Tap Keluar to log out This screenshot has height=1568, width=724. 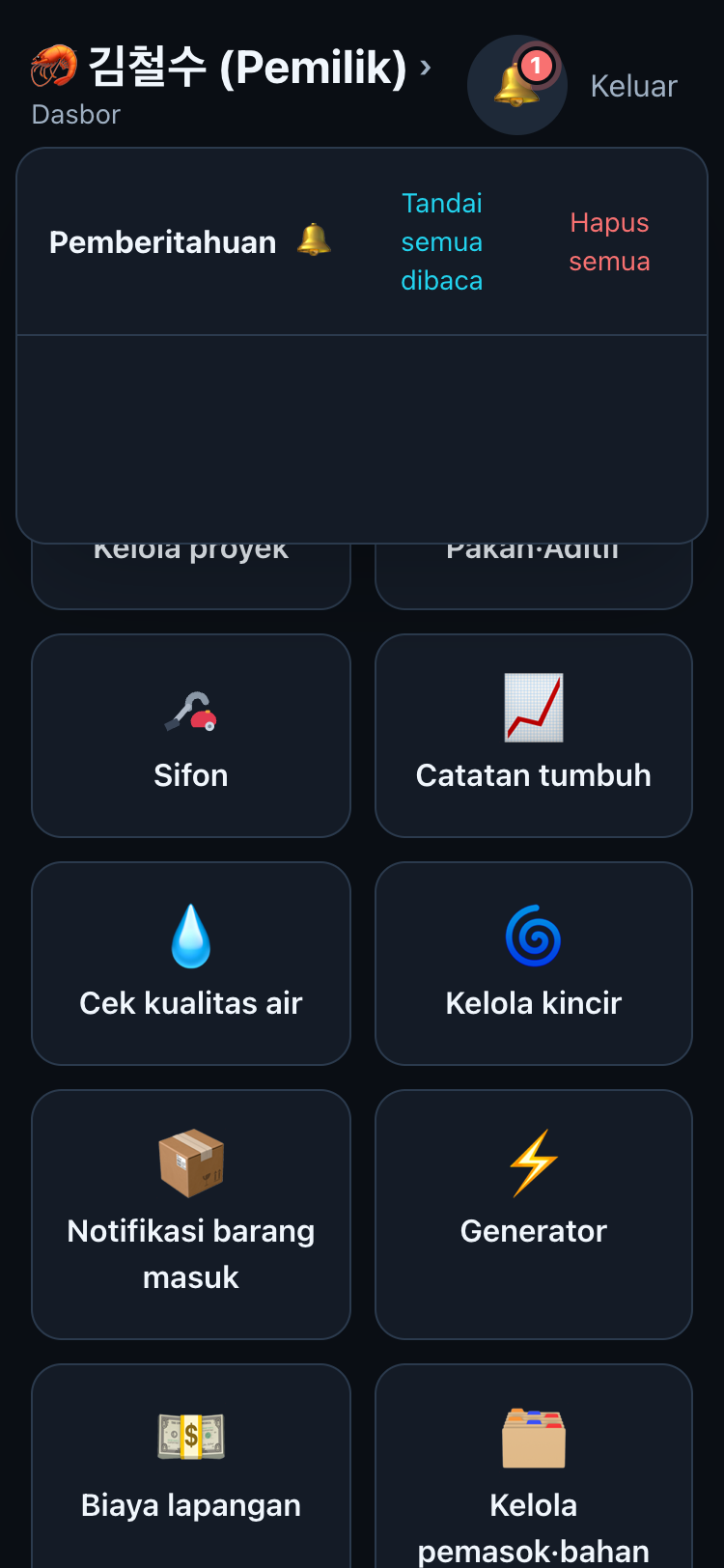click(633, 86)
